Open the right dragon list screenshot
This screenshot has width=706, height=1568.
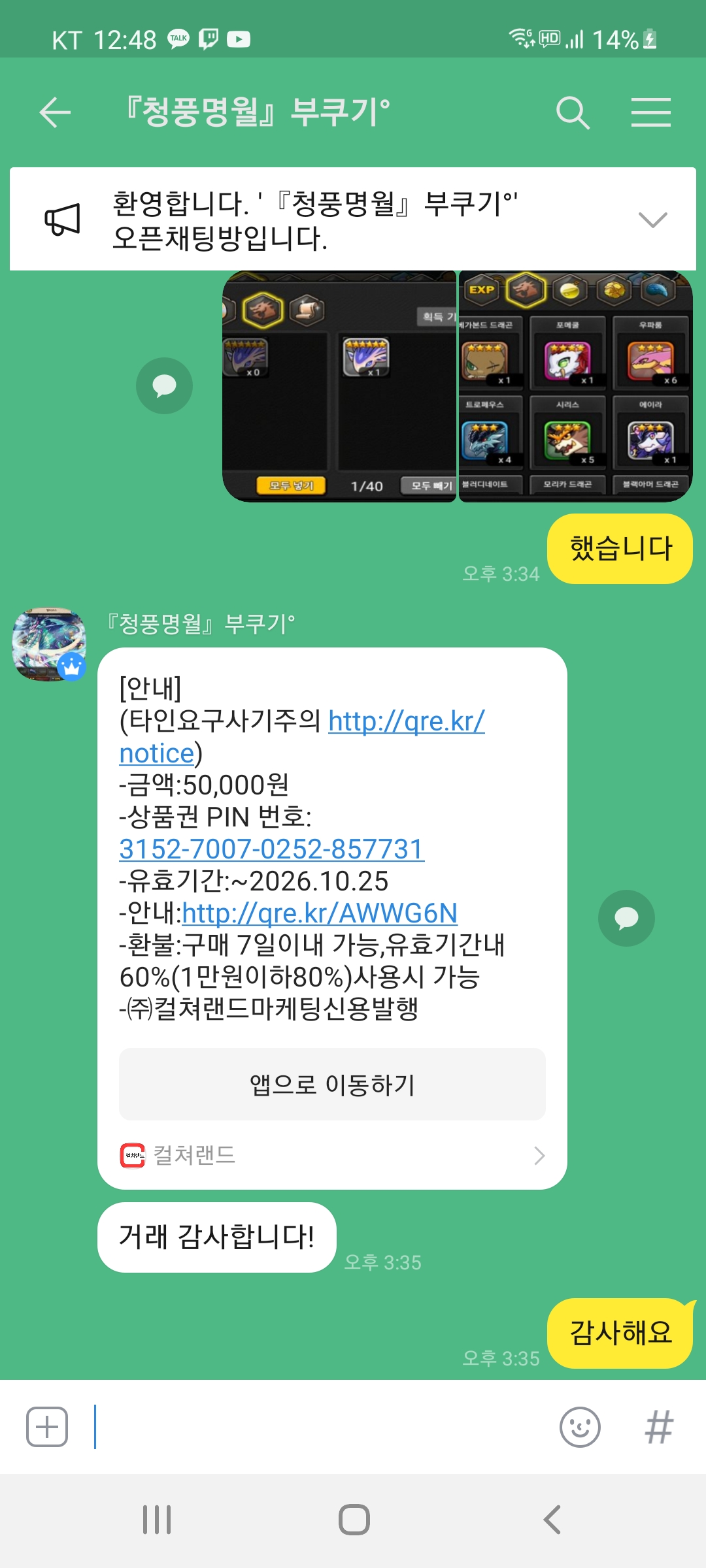(x=575, y=387)
